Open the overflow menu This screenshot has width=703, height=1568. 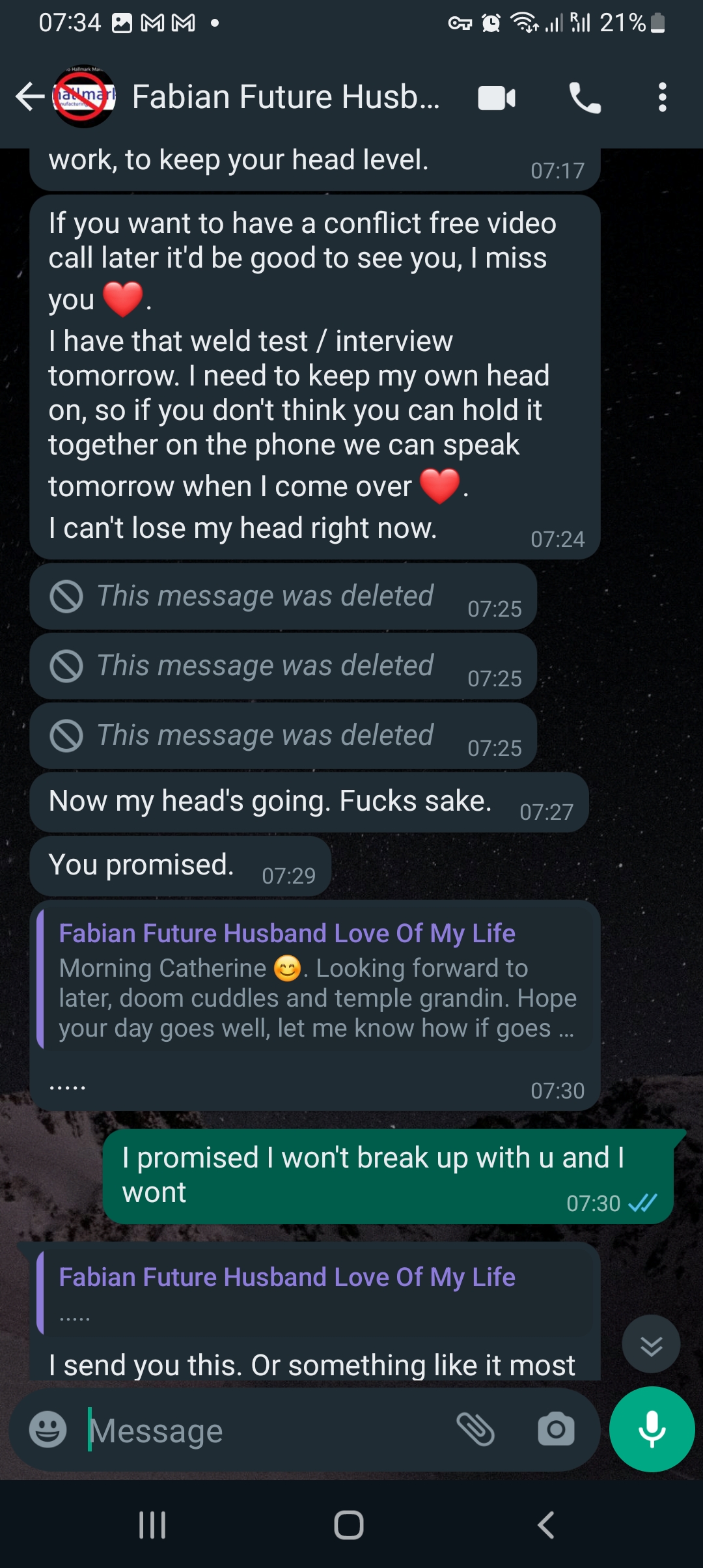662,98
